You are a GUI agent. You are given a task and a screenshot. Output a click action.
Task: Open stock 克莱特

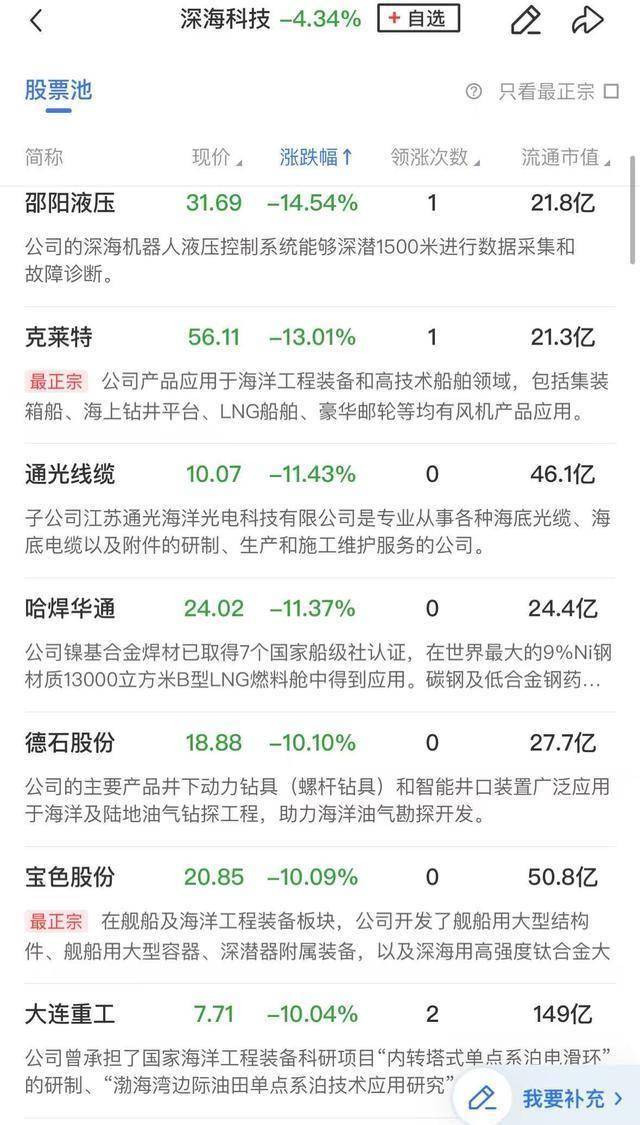[59, 338]
